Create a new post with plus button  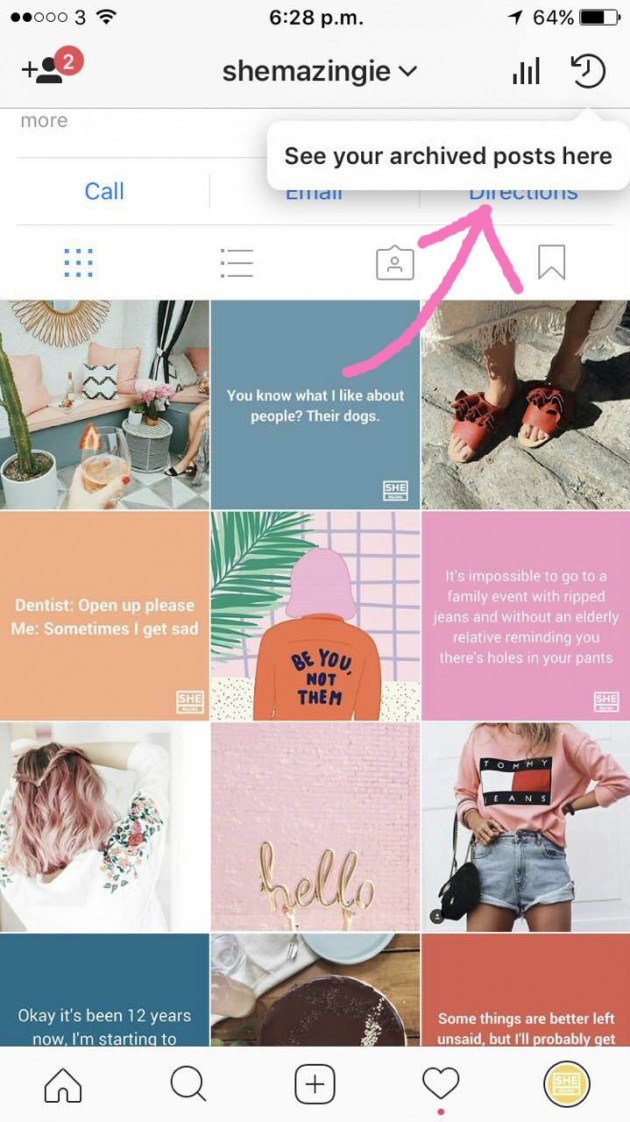coord(314,1084)
